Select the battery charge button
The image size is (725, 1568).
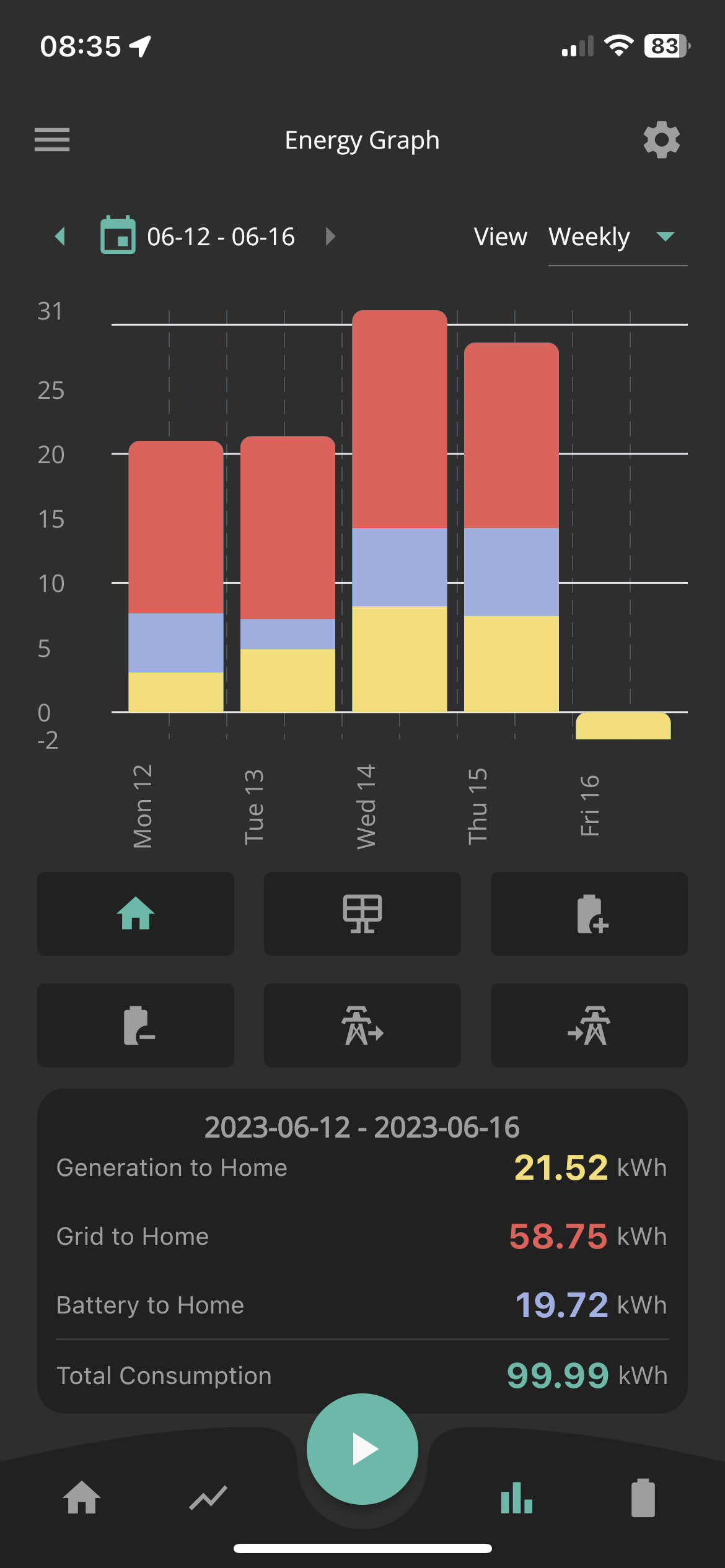[x=589, y=913]
